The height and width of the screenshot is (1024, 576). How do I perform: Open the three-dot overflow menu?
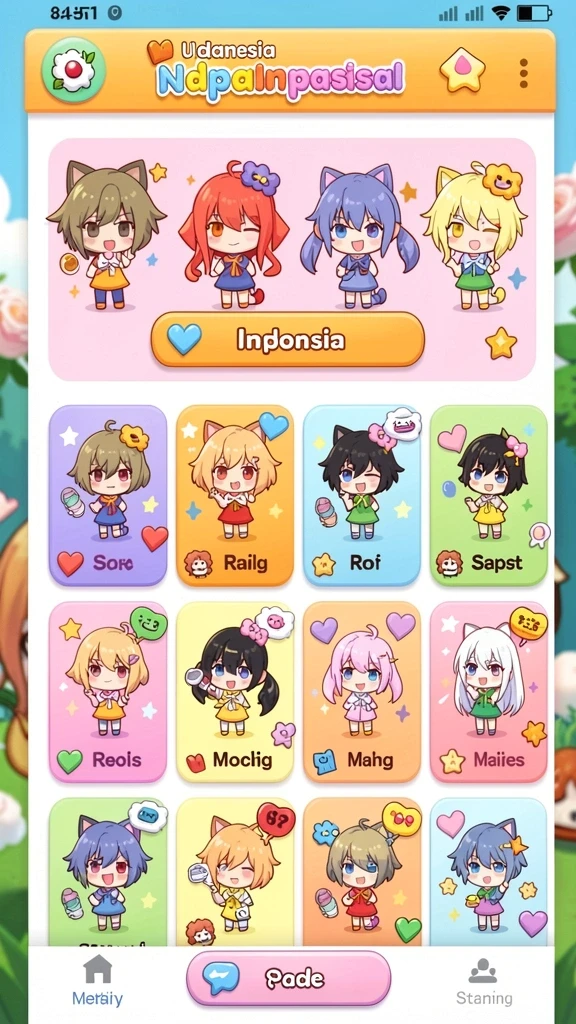coord(523,73)
